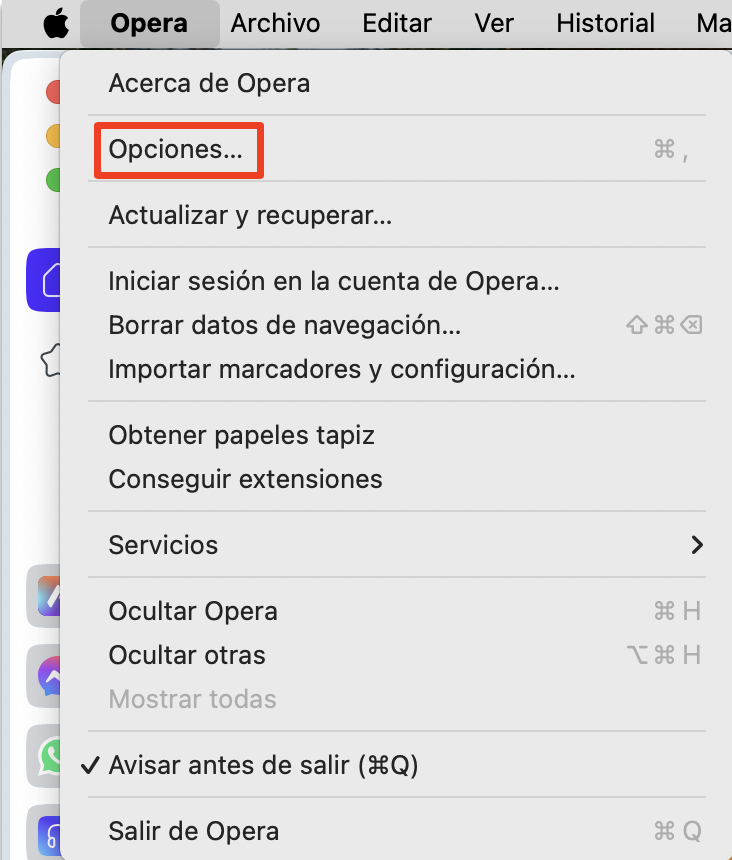Select Ocultar Opera from the menu

click(193, 610)
